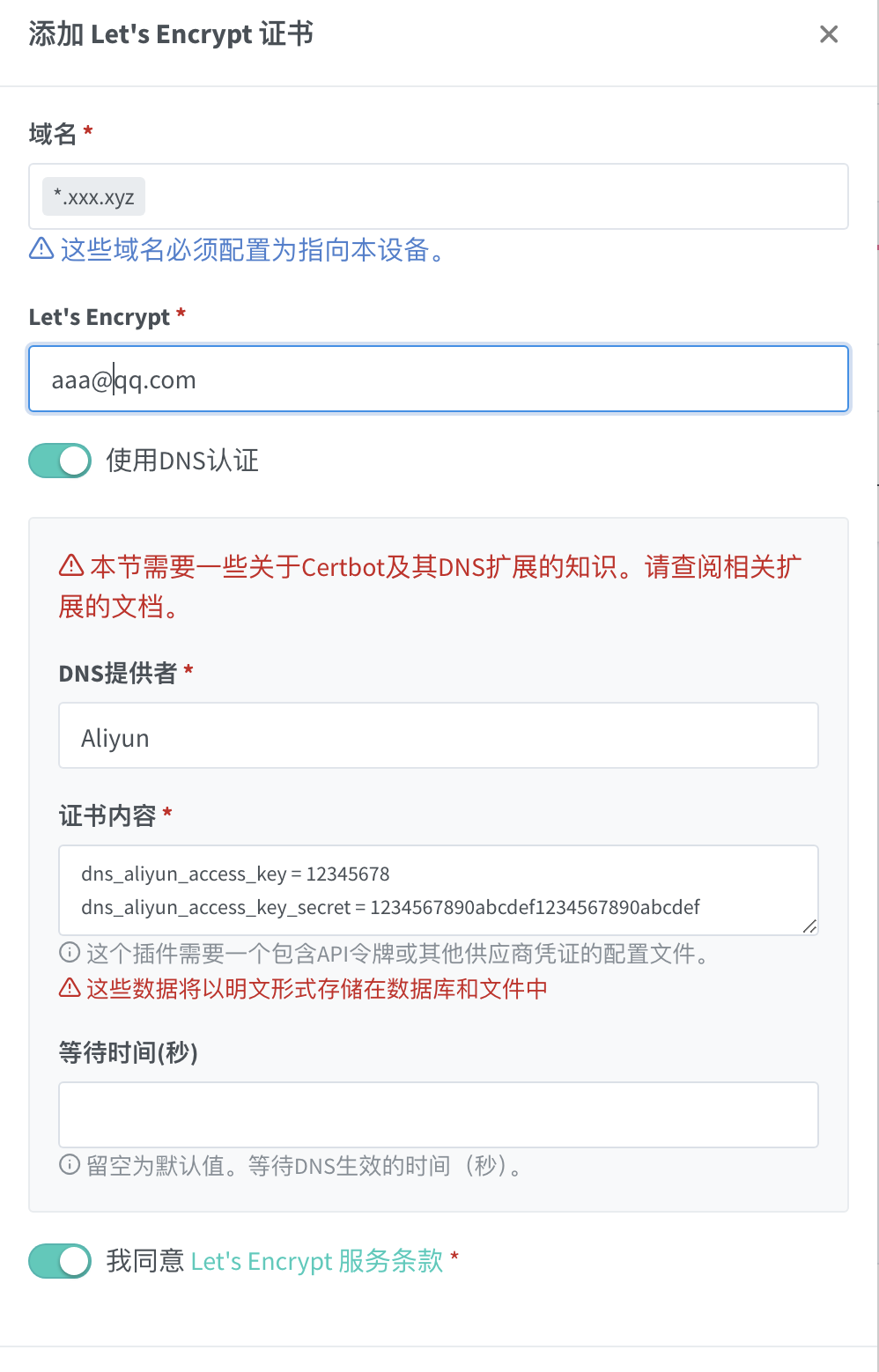Tap the 等待时间(秒) input field

point(438,1115)
